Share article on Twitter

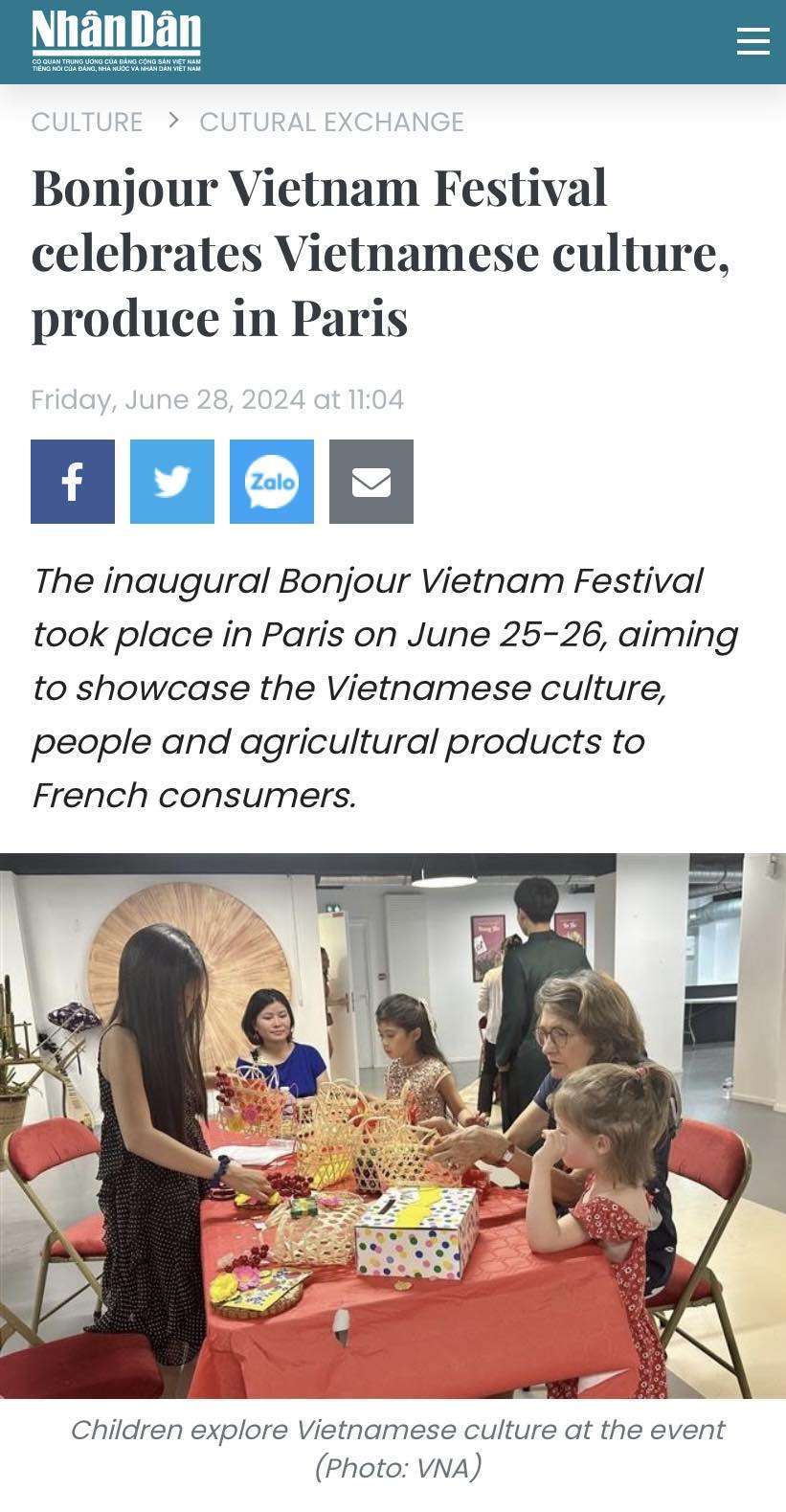pos(172,482)
